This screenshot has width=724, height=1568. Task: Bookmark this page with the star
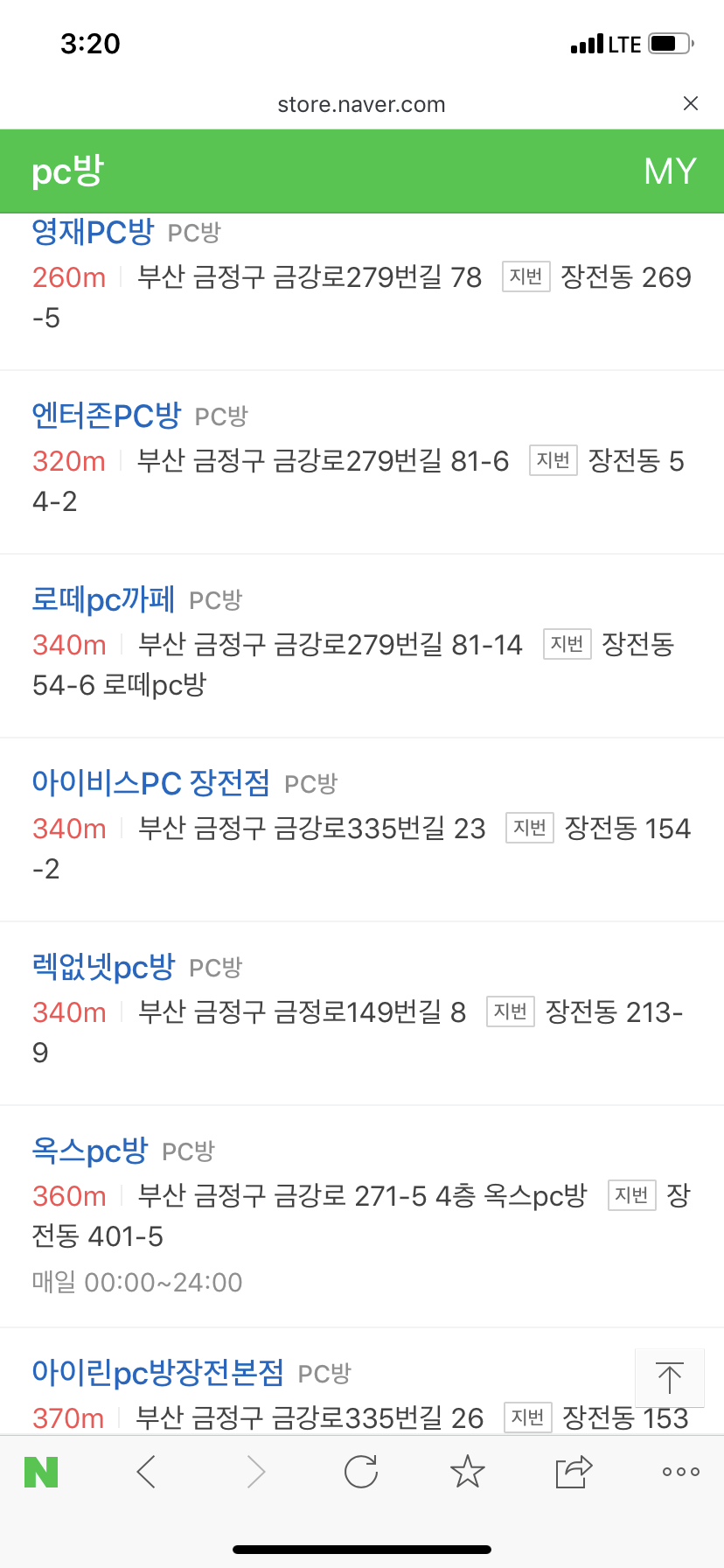[467, 1472]
